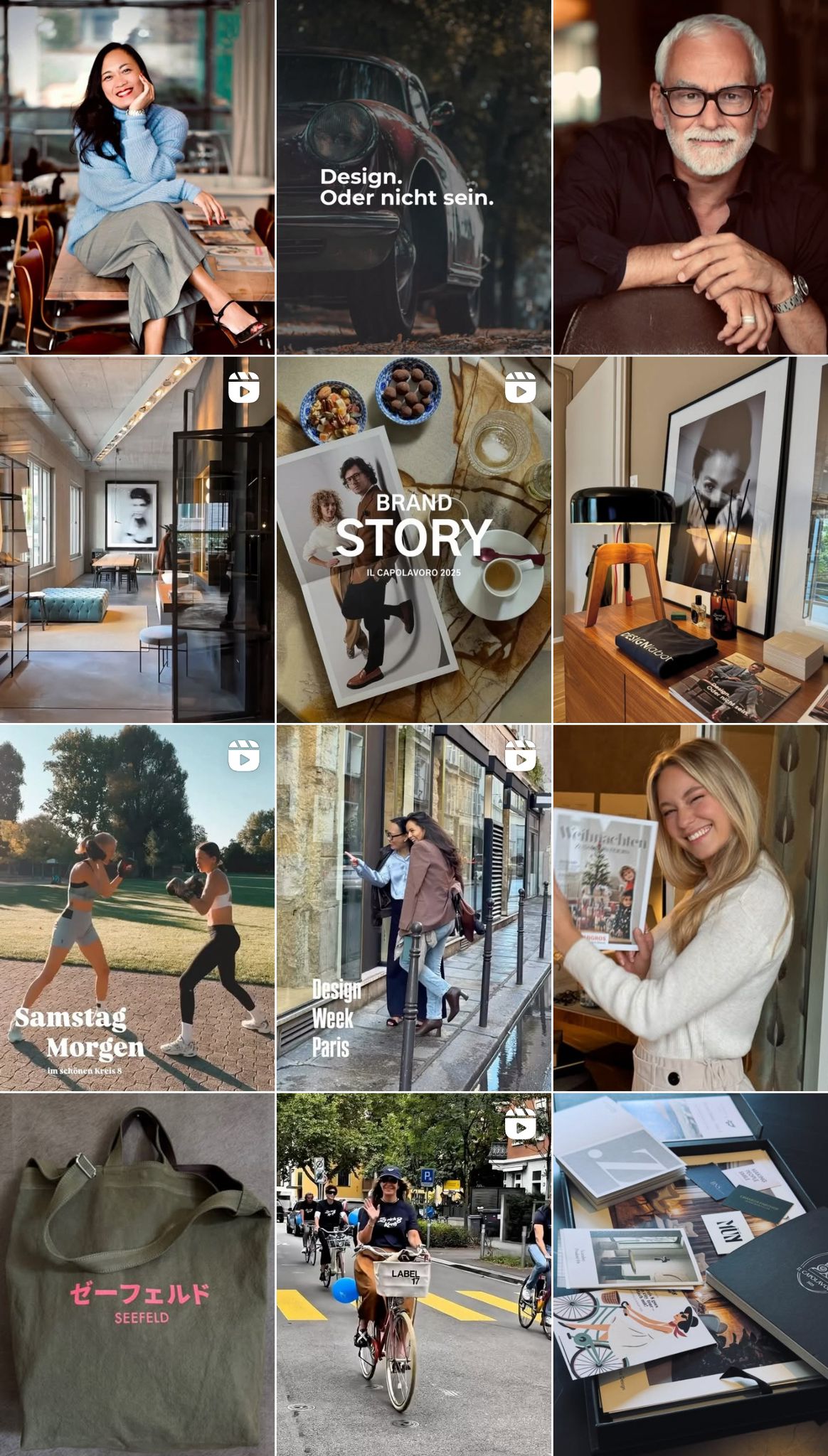
Task: Play the Brand Story Il Capolavoro 2025 reel
Action: [x=413, y=539]
